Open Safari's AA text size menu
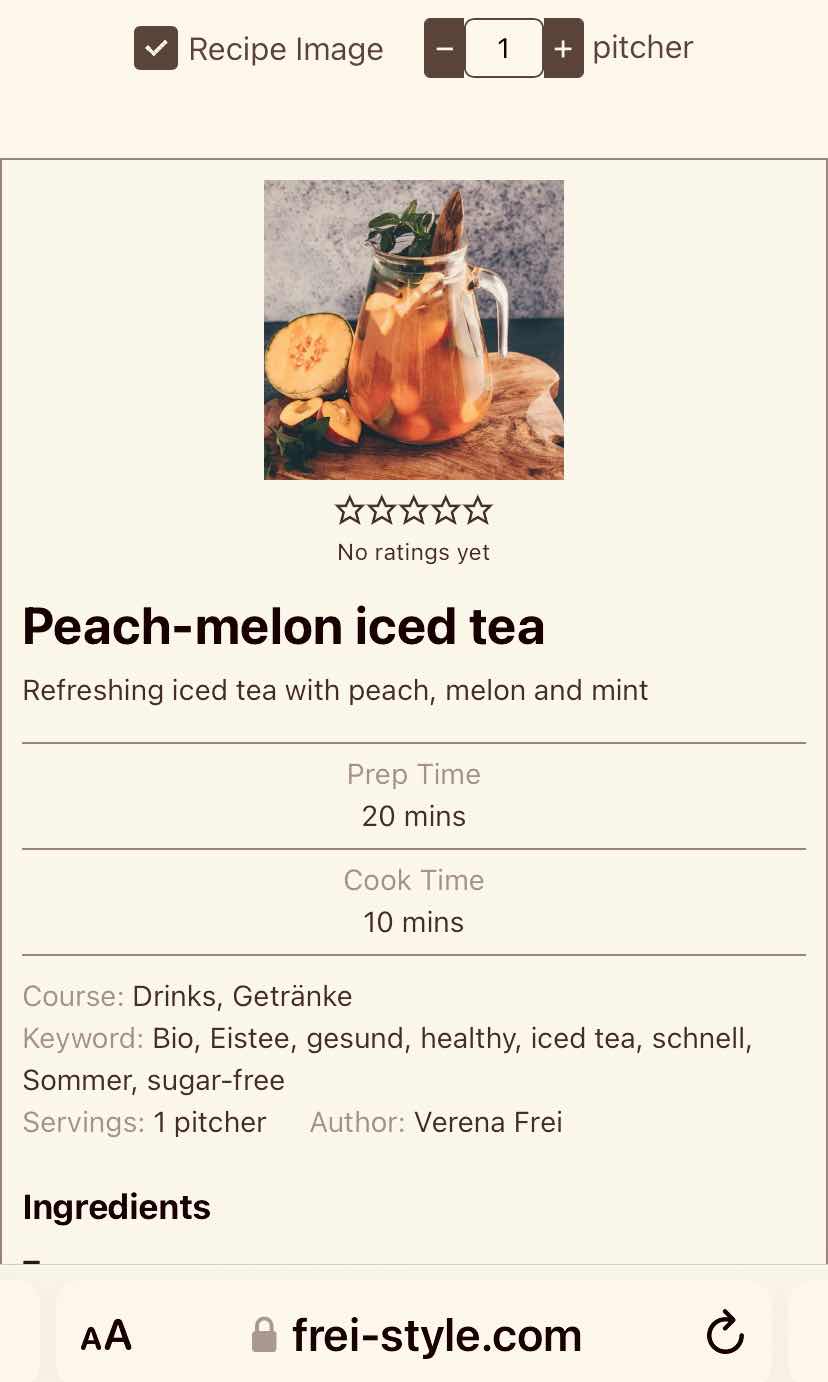Screen dimensions: 828x1382 106,1335
